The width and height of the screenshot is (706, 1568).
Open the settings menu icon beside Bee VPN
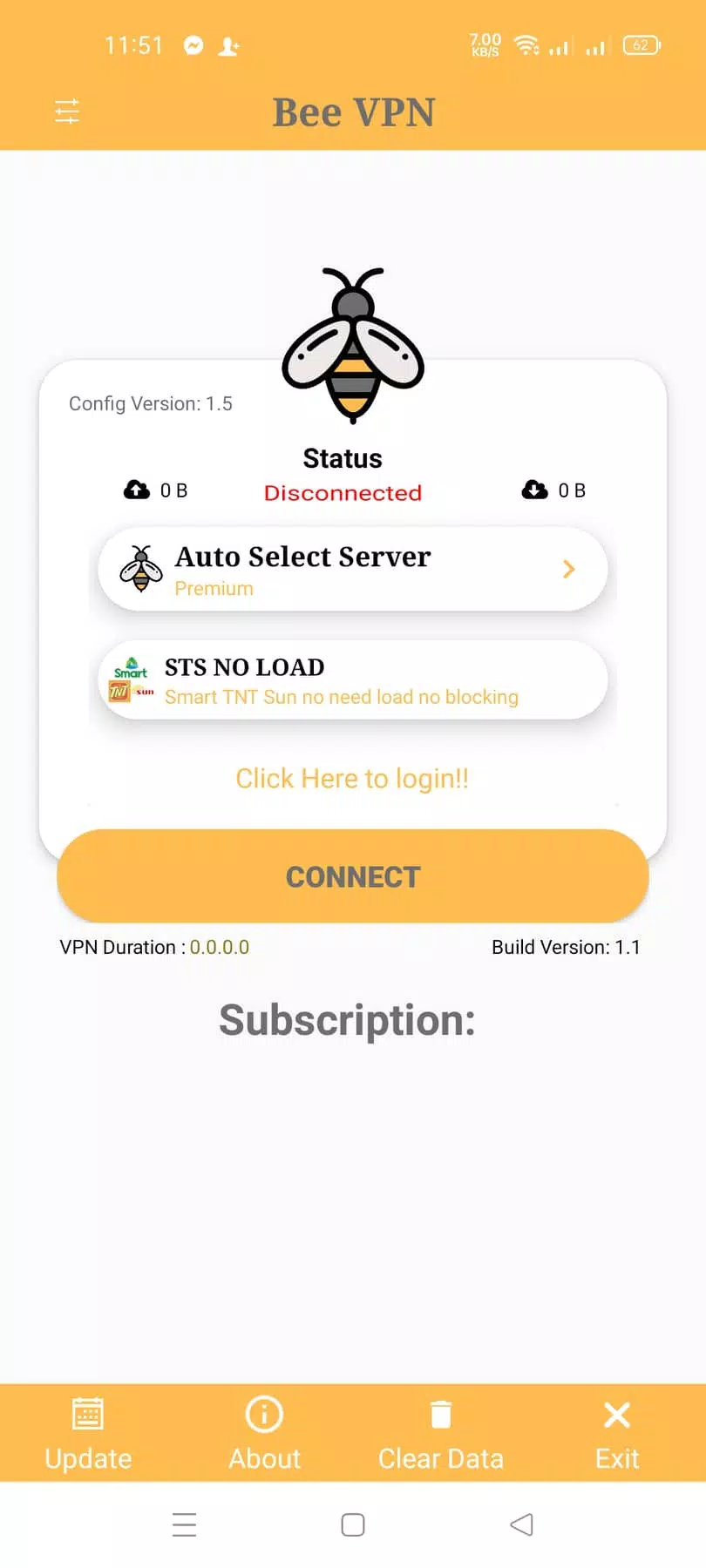(67, 112)
